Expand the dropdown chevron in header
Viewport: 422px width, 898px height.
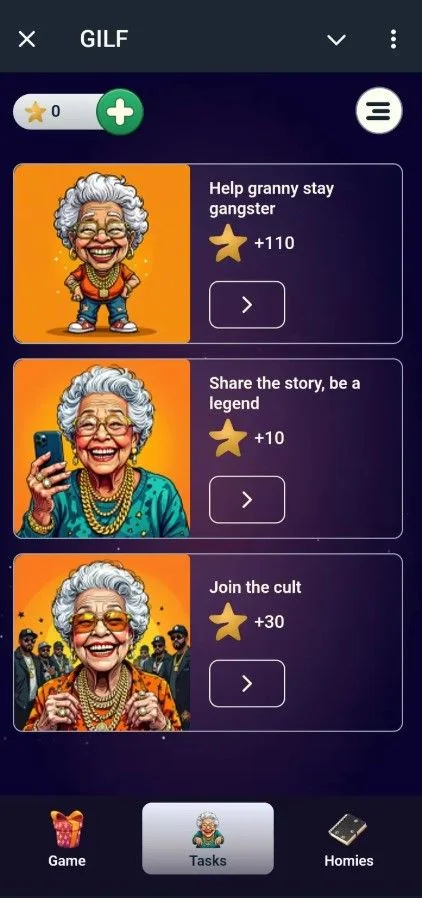click(x=336, y=40)
